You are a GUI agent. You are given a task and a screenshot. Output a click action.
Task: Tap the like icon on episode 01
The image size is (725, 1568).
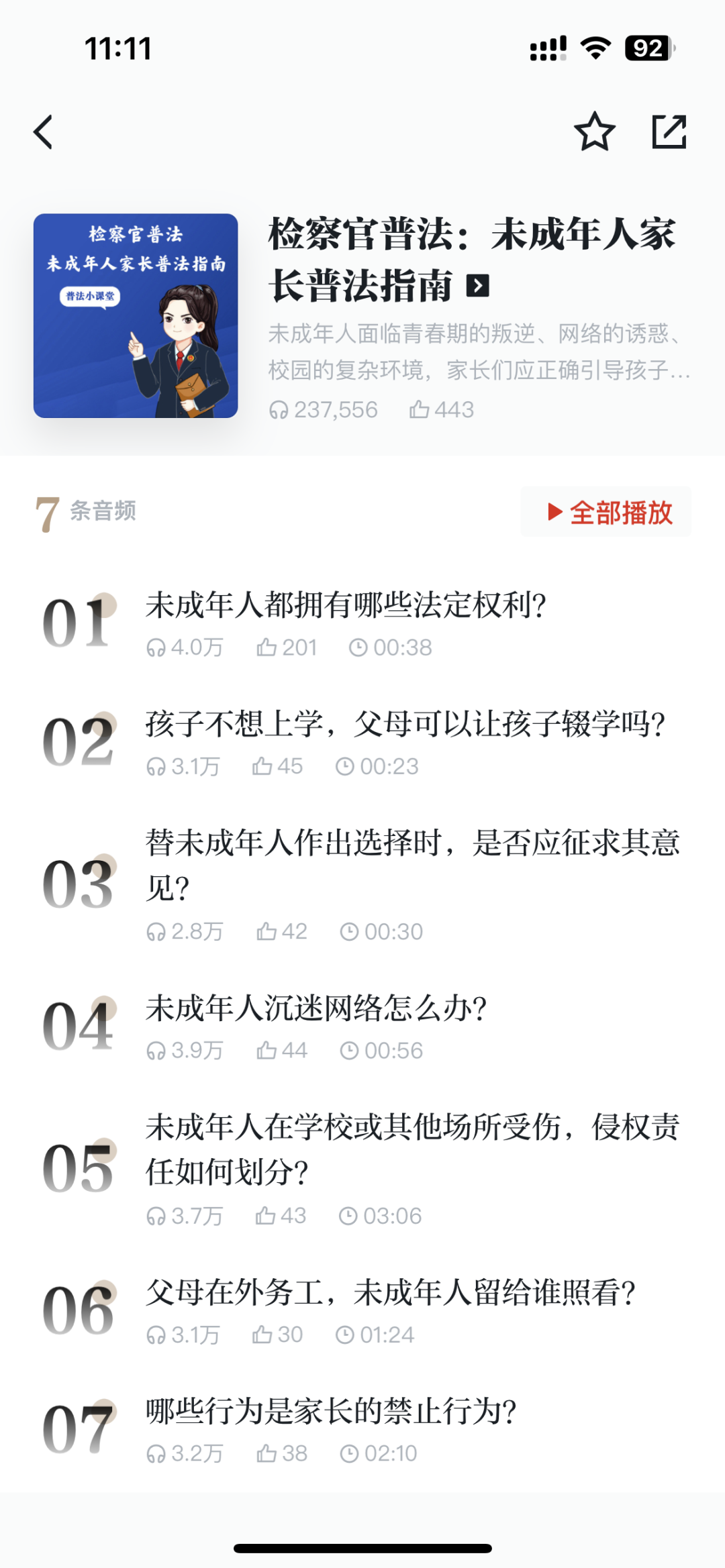[x=267, y=647]
